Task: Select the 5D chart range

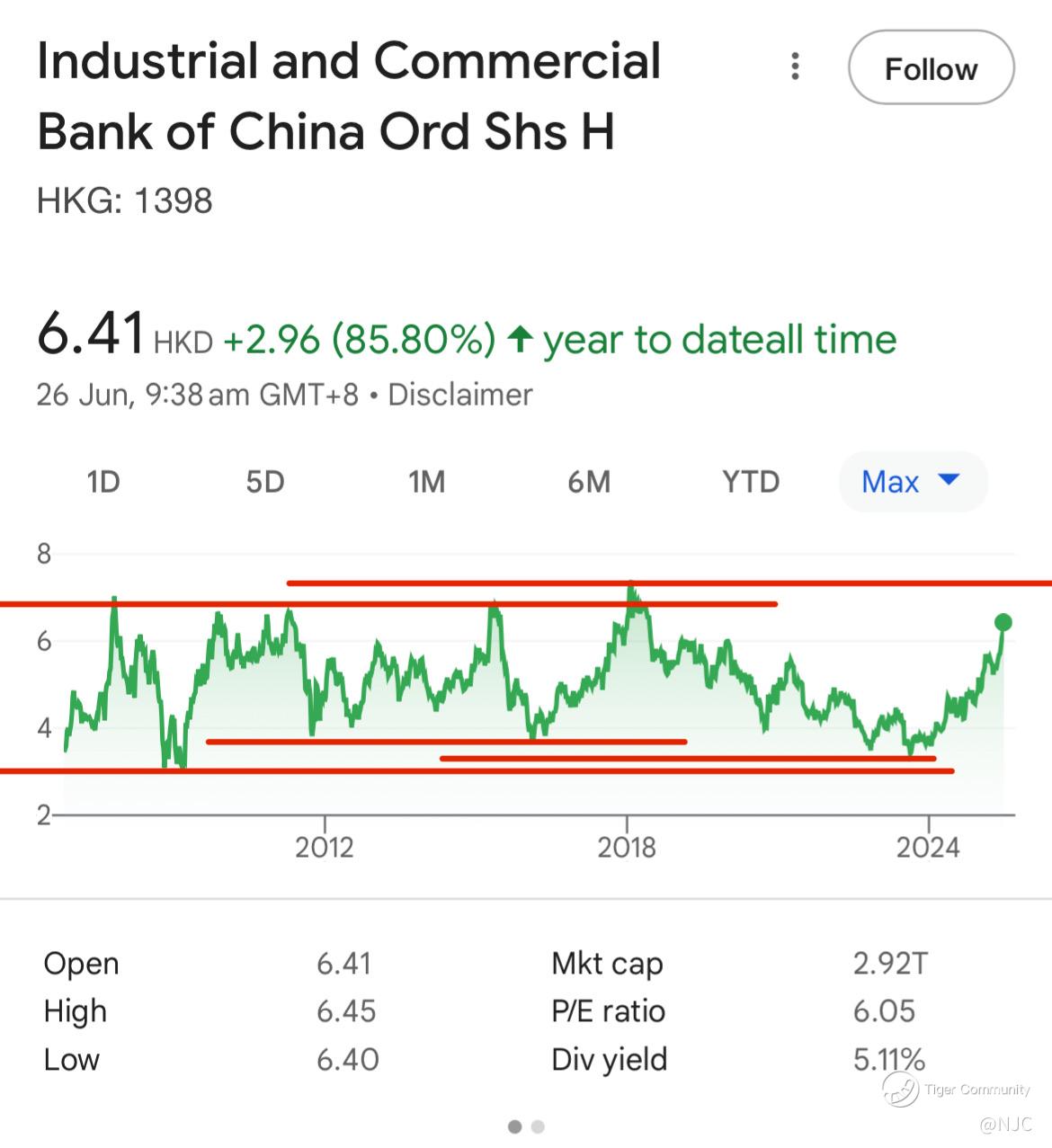Action: click(265, 482)
